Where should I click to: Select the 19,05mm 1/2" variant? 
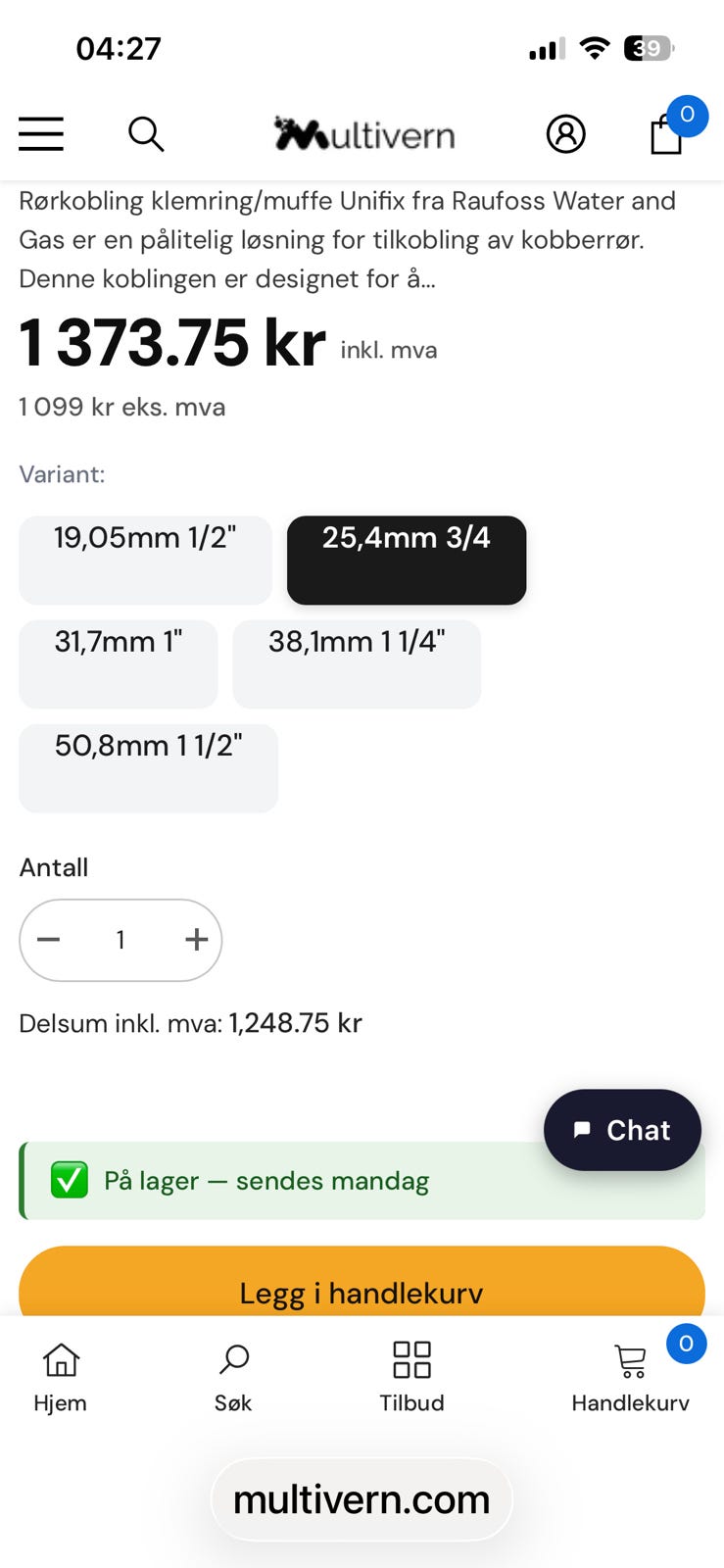point(145,560)
